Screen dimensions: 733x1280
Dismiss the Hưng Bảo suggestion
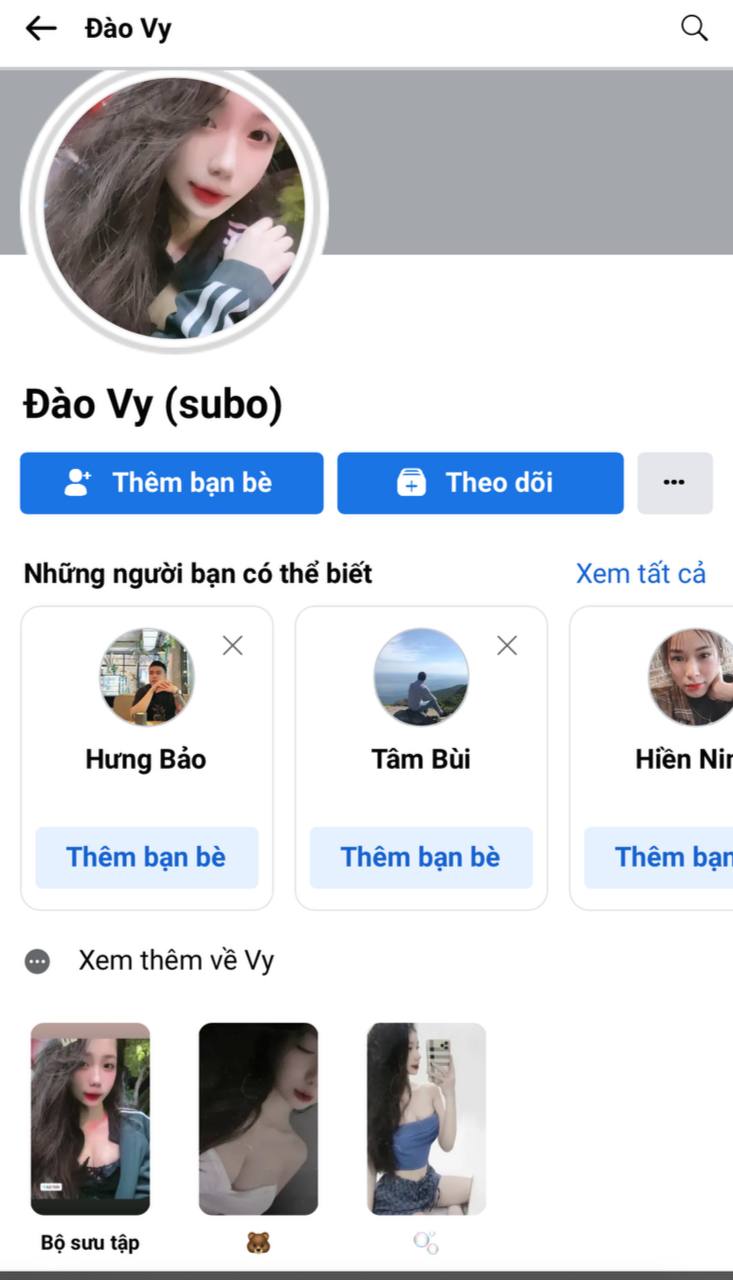click(x=232, y=646)
